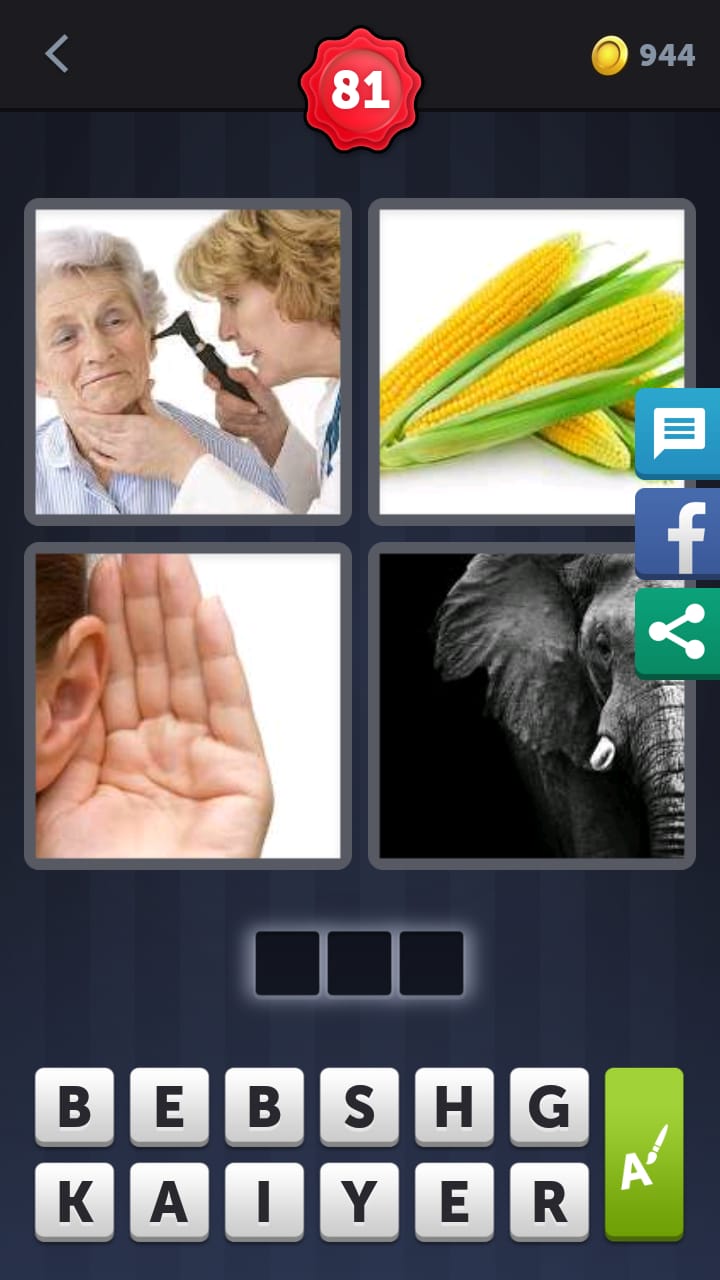Open the chat message side button

click(x=679, y=432)
